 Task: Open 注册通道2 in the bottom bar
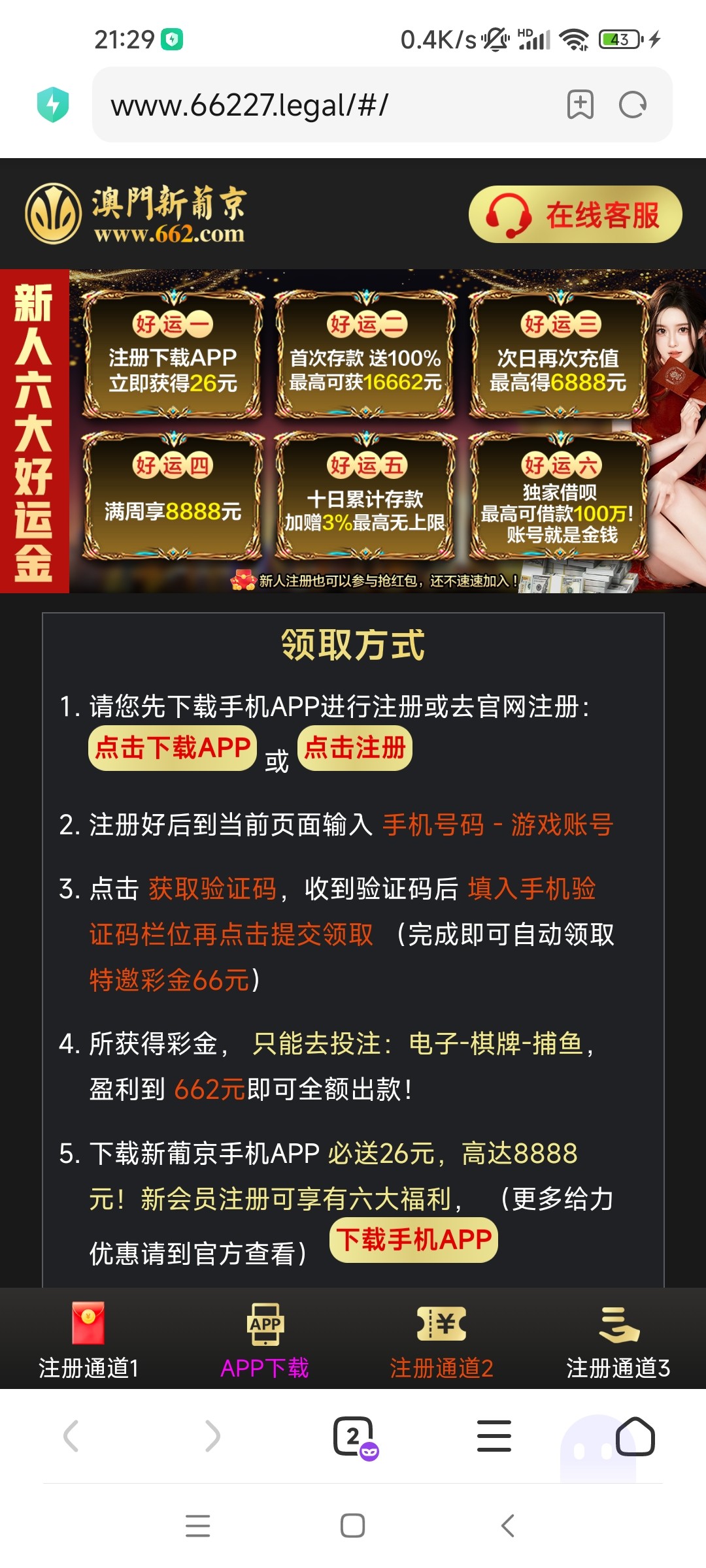tap(441, 1339)
